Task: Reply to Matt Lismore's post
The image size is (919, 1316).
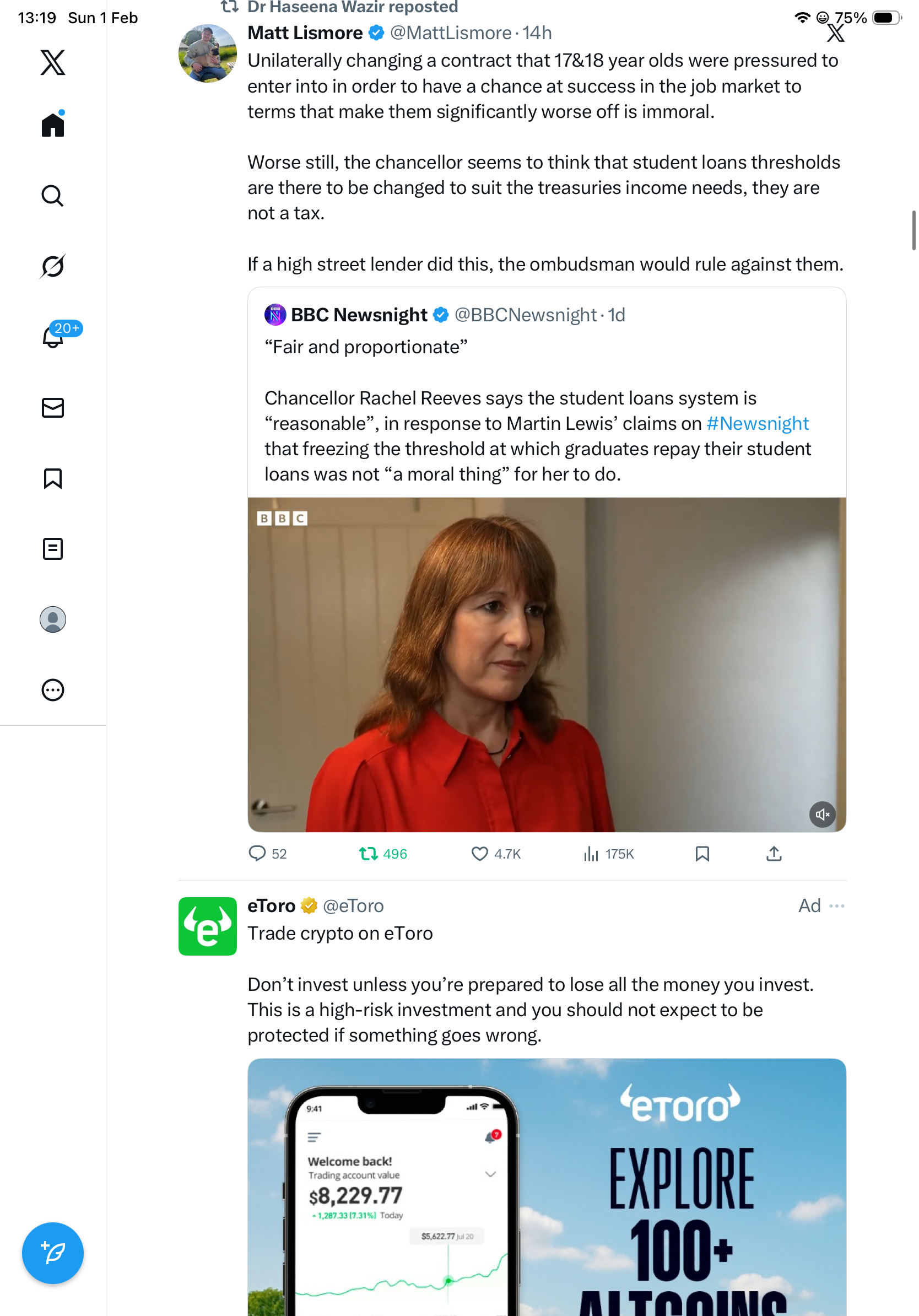Action: (x=257, y=854)
